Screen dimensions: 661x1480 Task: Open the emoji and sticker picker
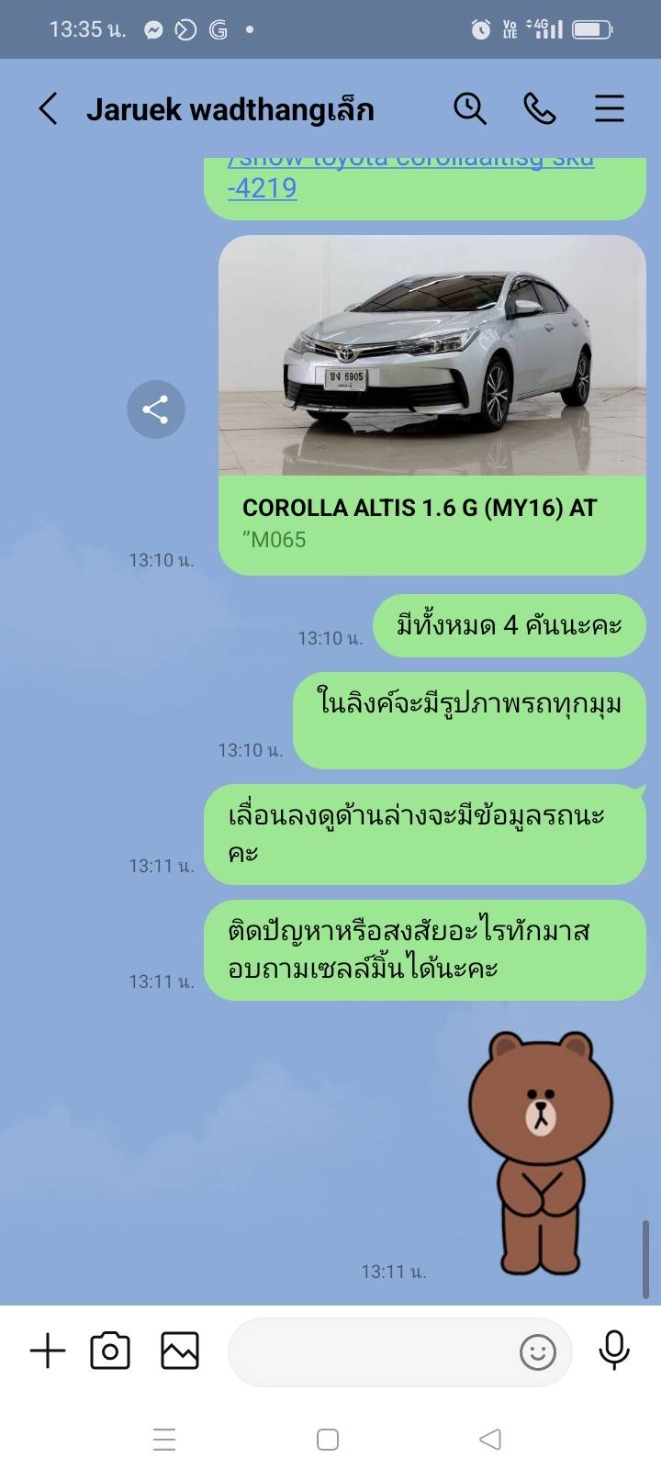pyautogui.click(x=537, y=1353)
